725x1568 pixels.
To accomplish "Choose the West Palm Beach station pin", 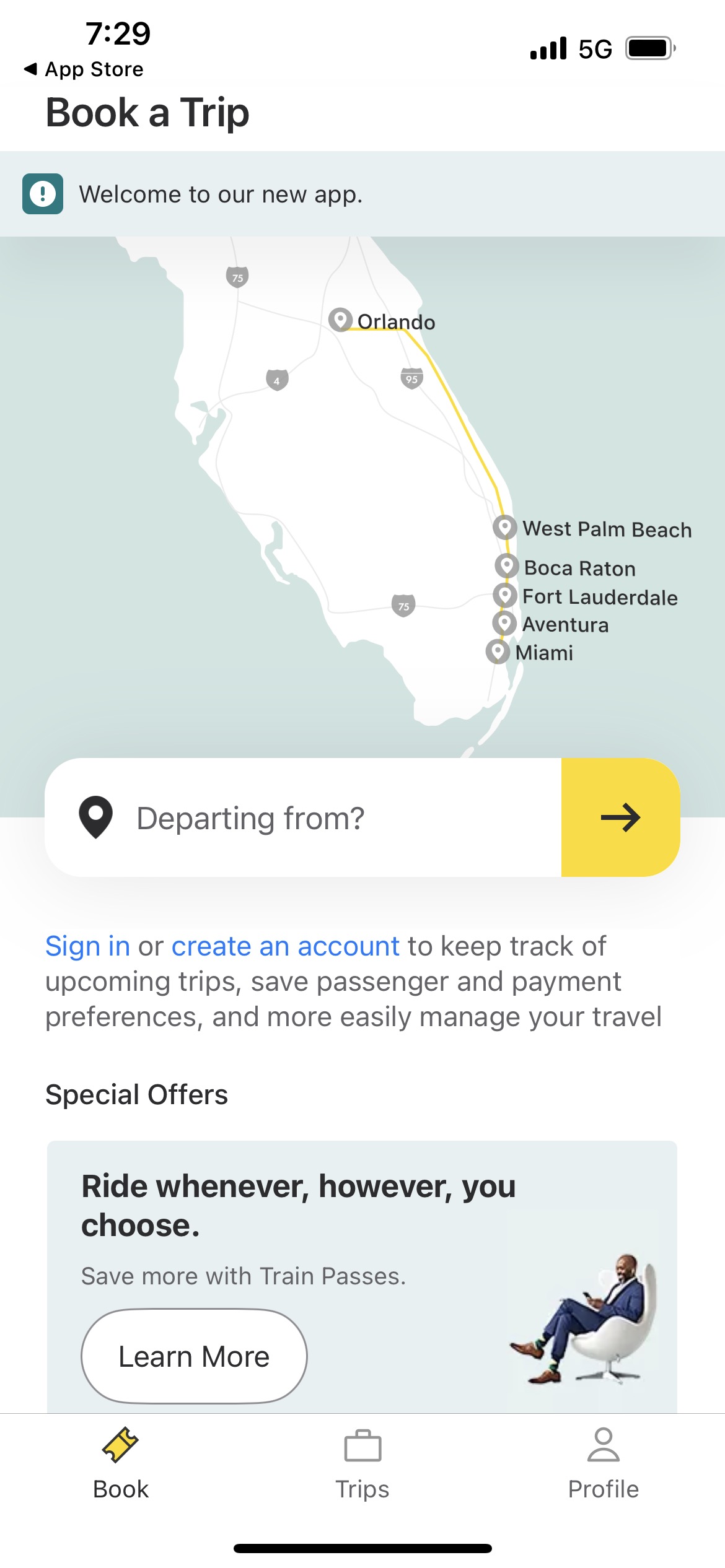I will coord(505,527).
